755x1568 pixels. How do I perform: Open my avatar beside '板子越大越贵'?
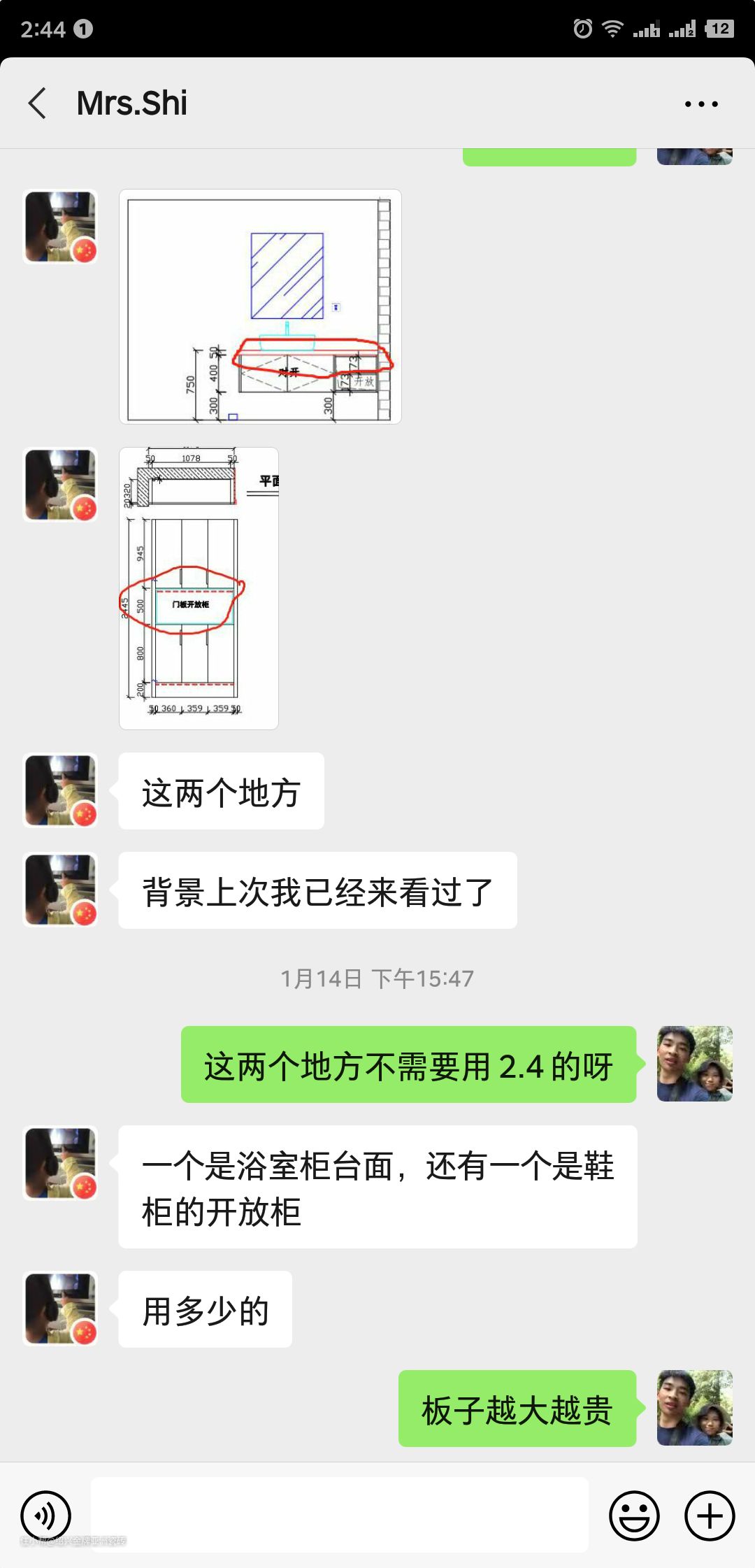[694, 1408]
